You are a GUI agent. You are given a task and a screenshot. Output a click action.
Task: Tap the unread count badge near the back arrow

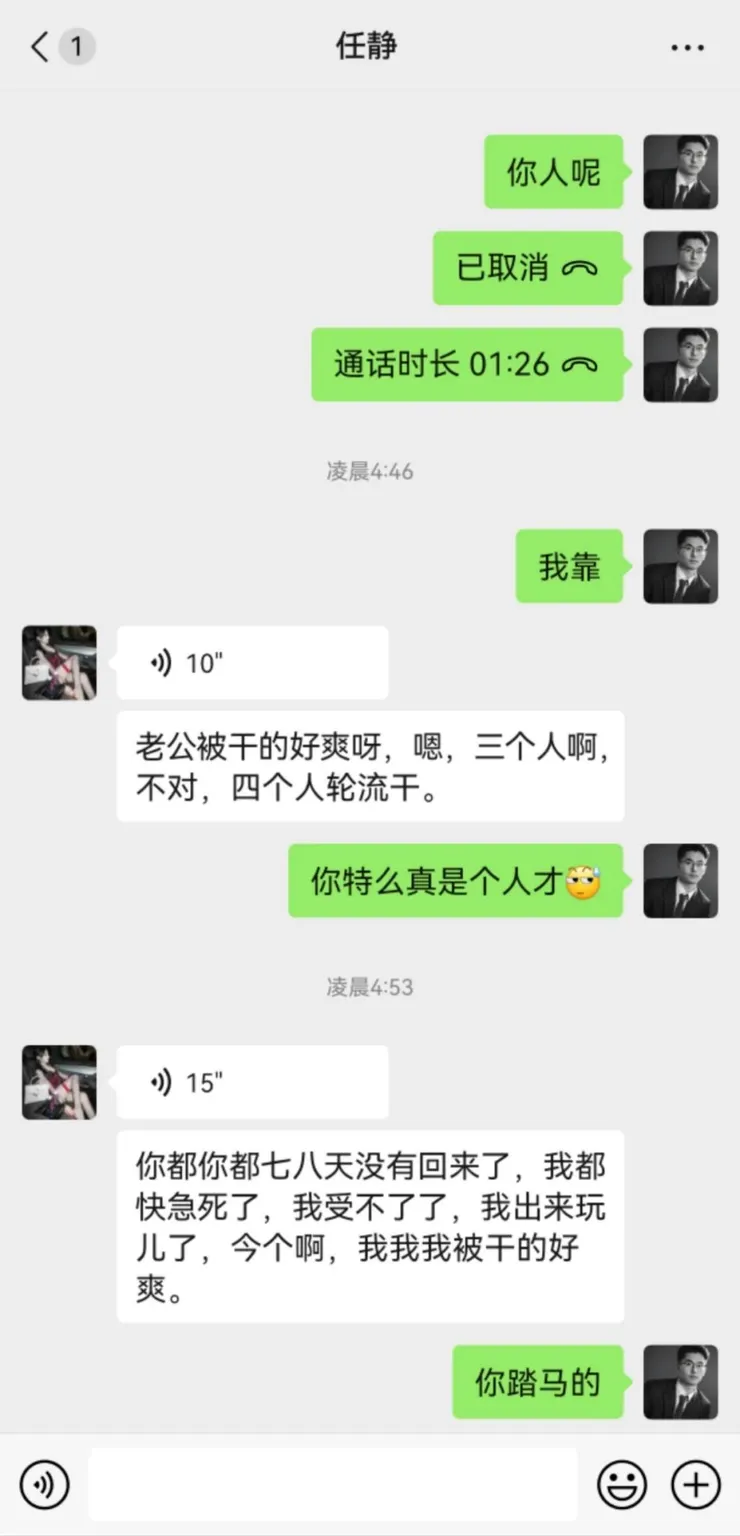74,46
